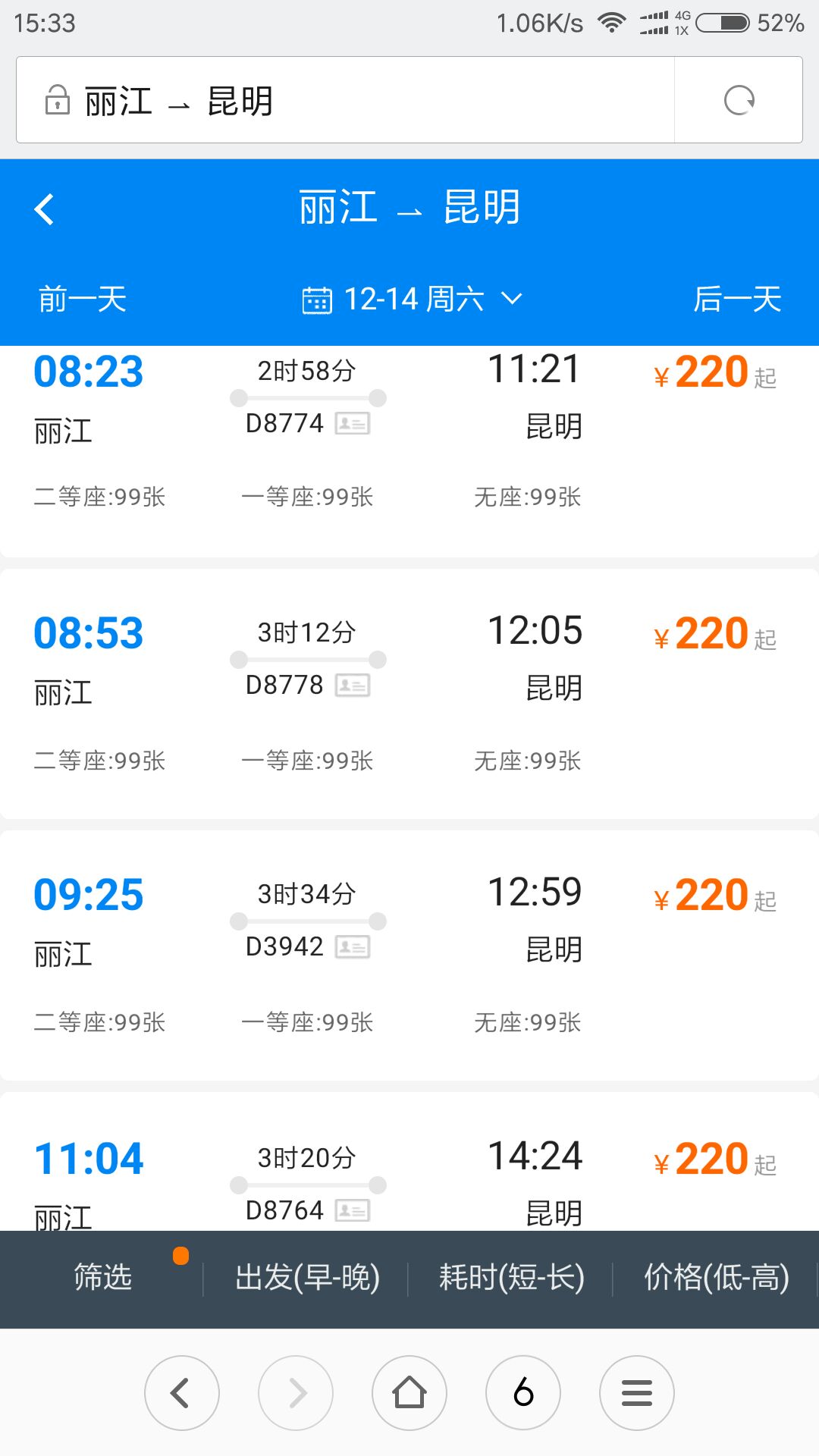The image size is (819, 1456).
Task: Sort by 耗时(短-长) duration
Action: (511, 1277)
